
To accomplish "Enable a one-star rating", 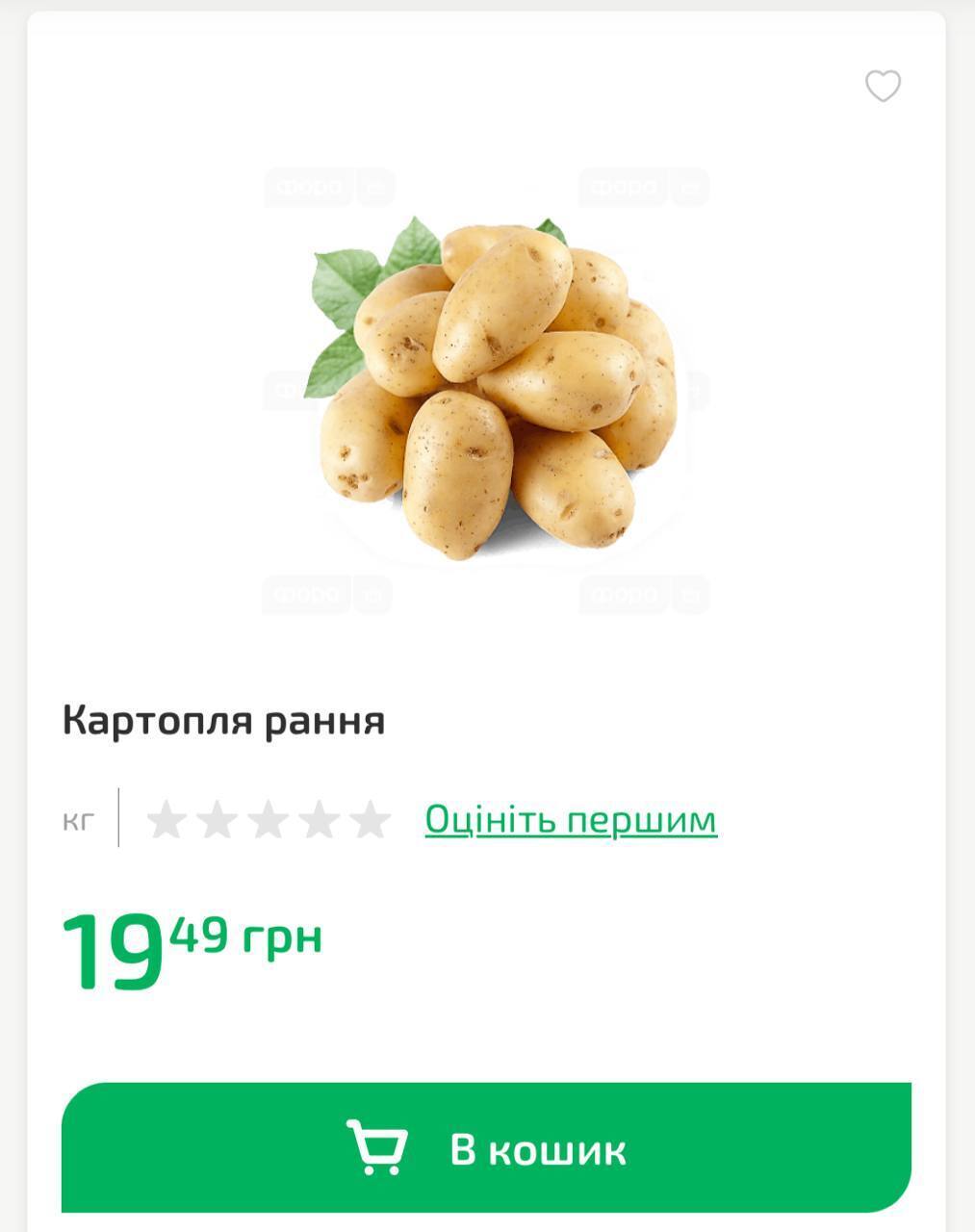I will 166,819.
